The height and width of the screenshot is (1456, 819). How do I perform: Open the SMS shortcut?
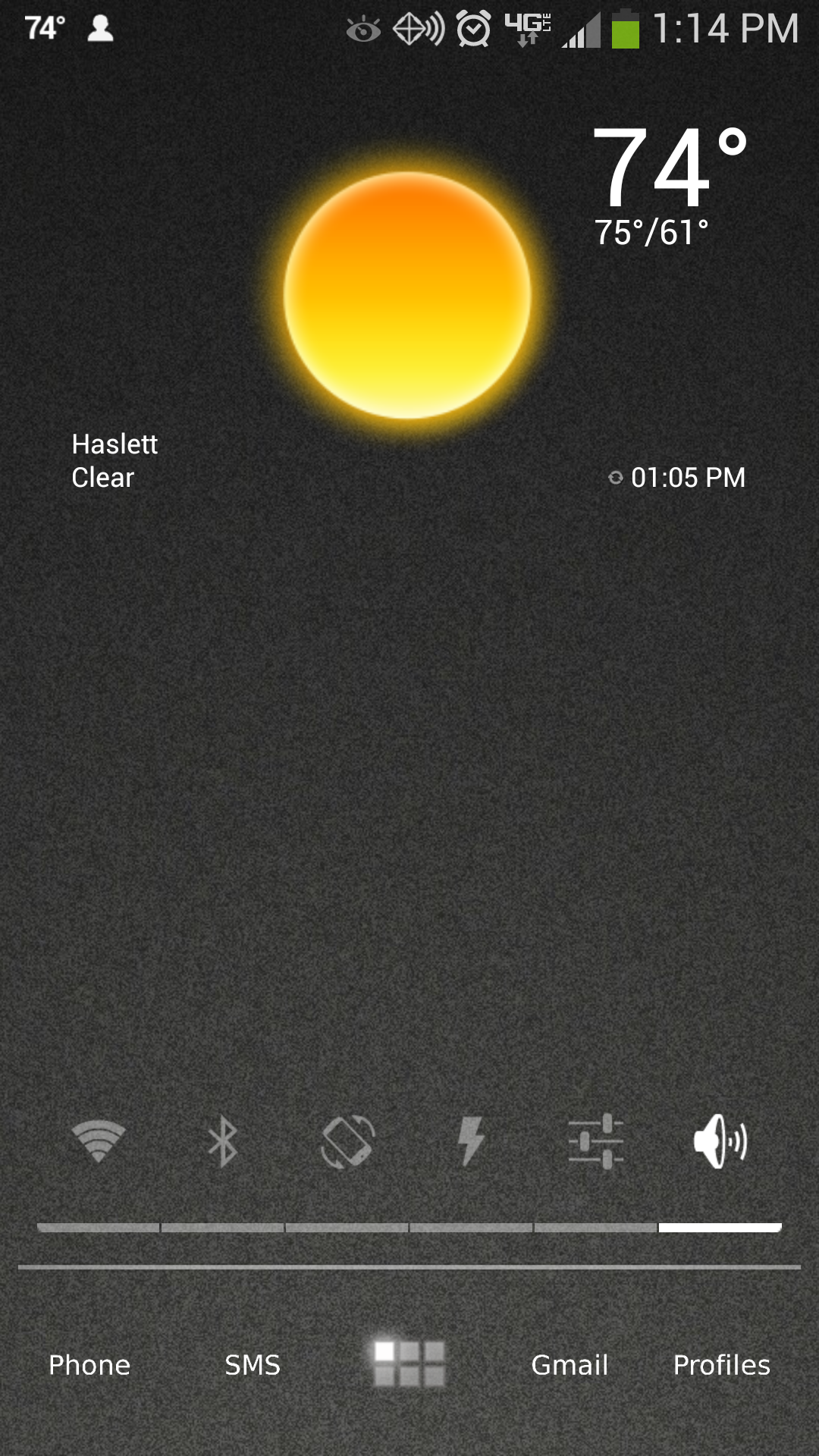coord(253,1365)
